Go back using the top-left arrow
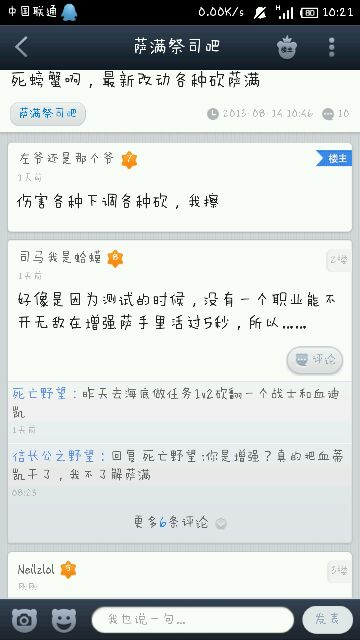This screenshot has width=360, height=640. [x=22, y=47]
